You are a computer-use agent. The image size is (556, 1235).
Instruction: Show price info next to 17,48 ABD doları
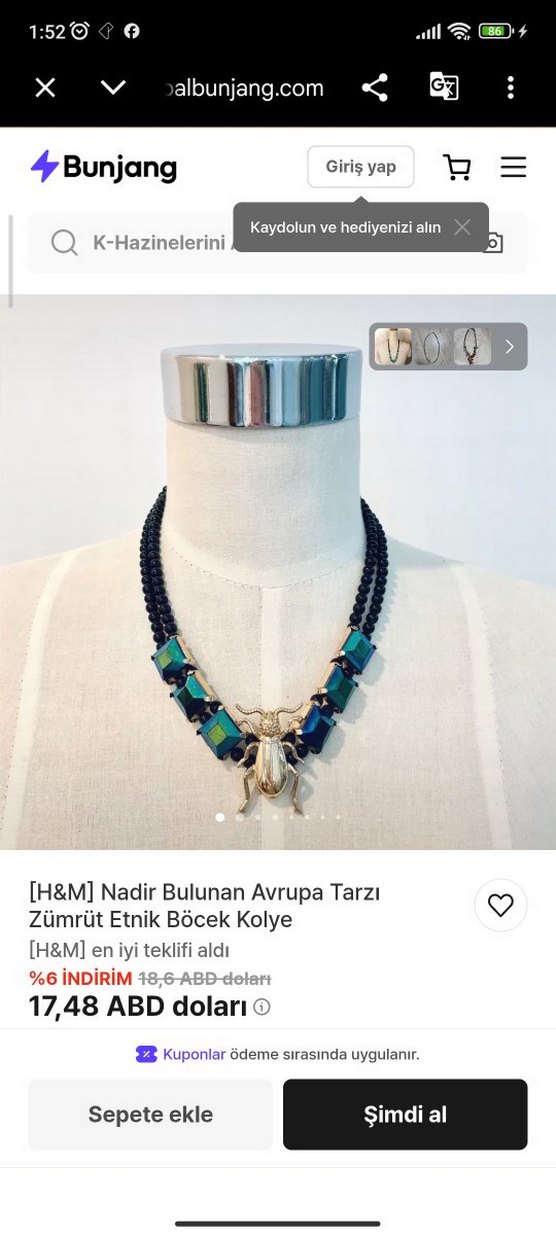[x=262, y=1007]
